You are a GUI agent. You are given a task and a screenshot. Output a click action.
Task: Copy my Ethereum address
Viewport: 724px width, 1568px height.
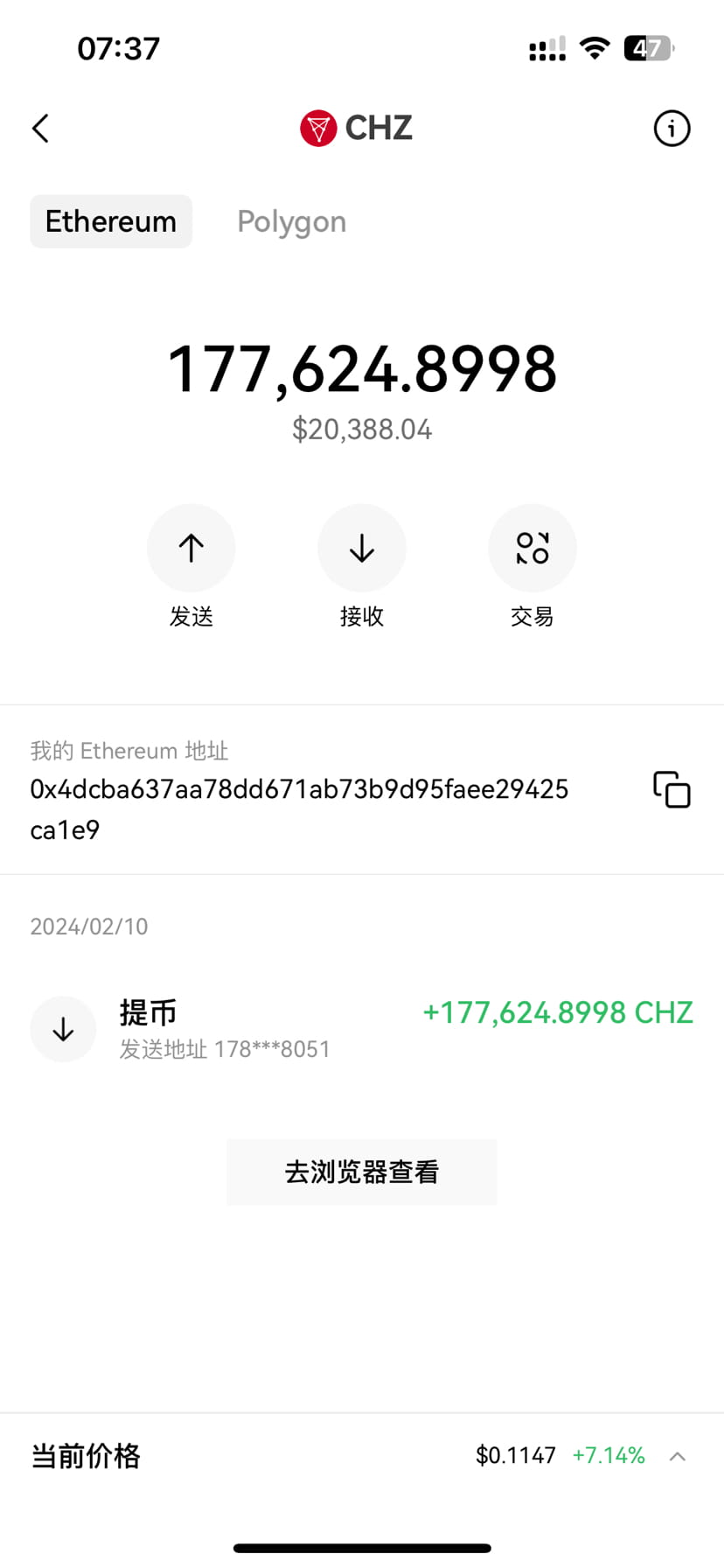[672, 789]
